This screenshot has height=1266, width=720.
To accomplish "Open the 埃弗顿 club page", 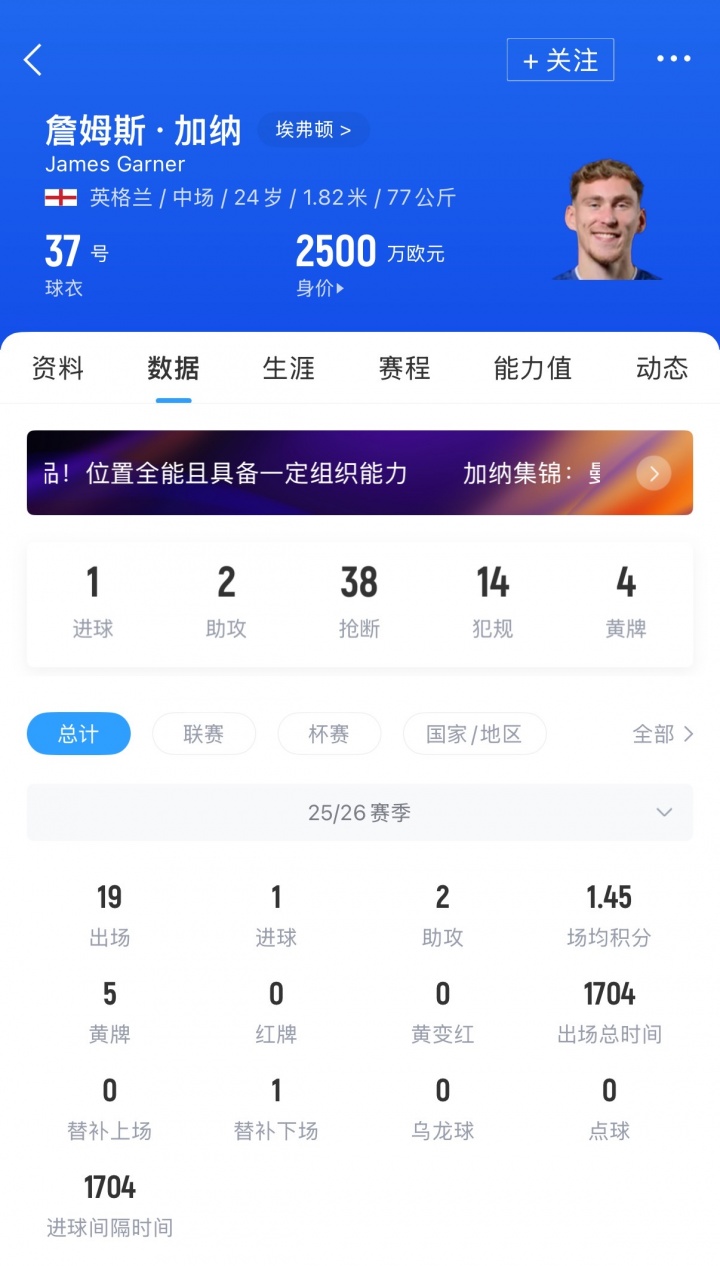I will coord(313,130).
